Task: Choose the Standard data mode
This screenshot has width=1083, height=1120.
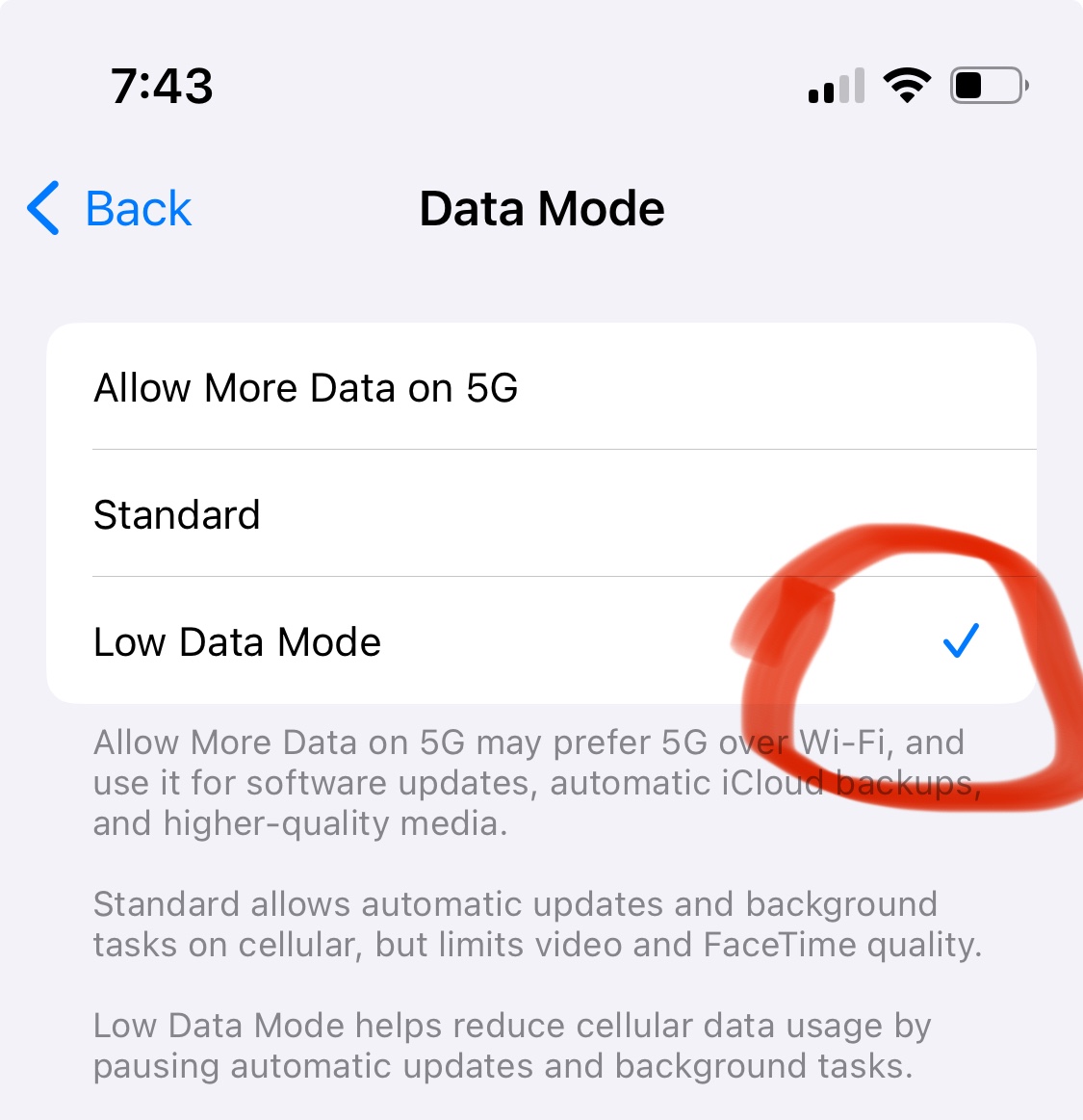Action: (x=541, y=513)
